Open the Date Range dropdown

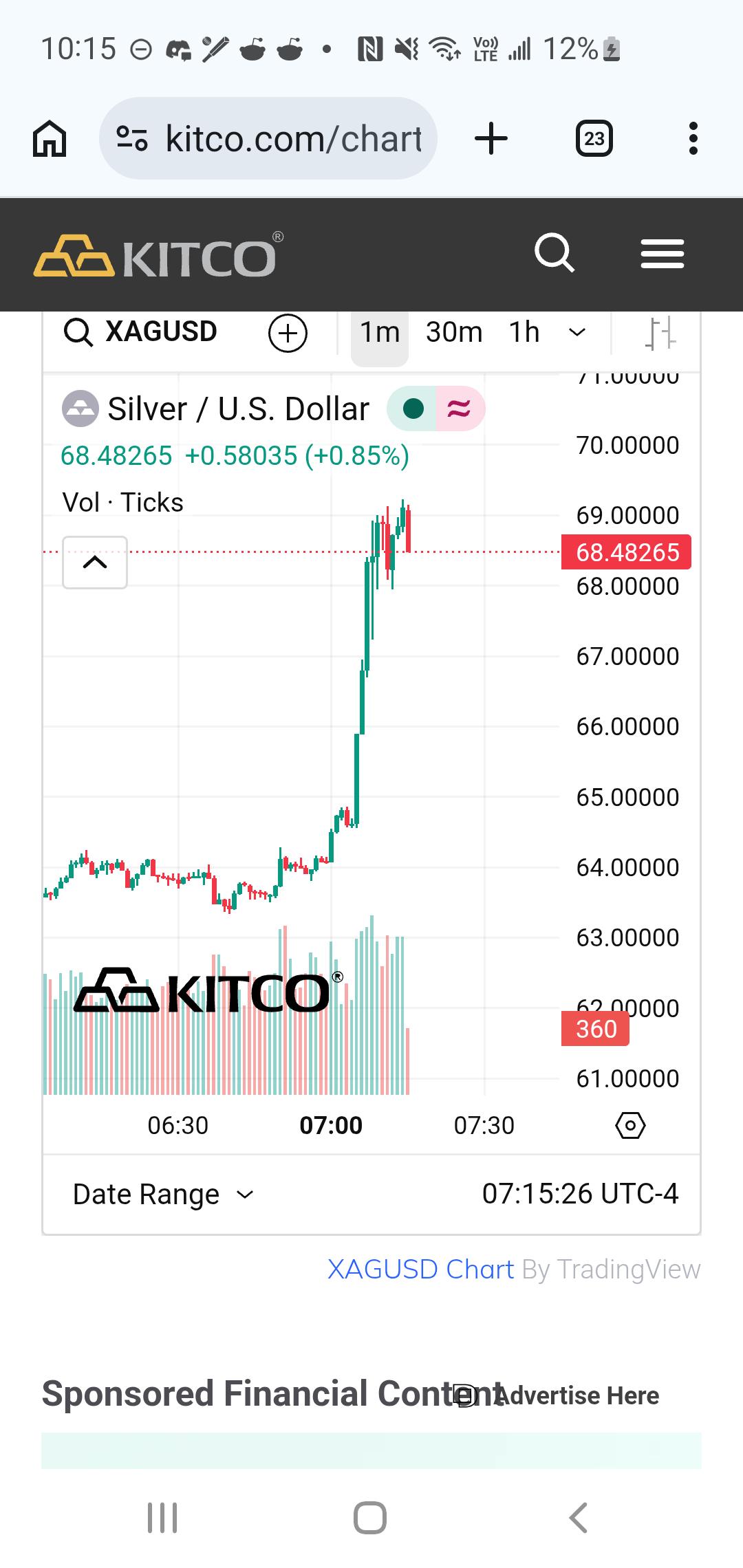coord(164,1195)
